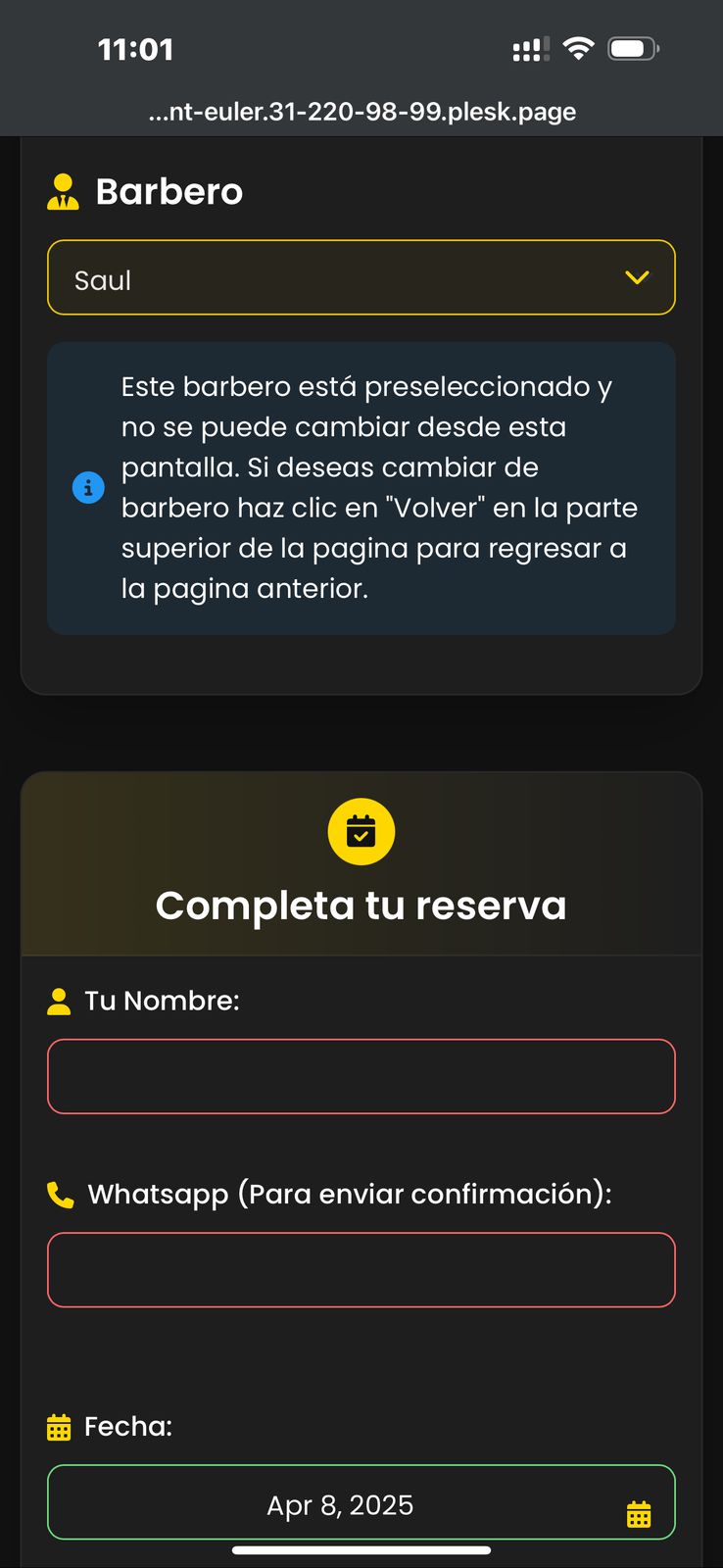The width and height of the screenshot is (723, 1568).
Task: Click the calendar icon inside the date field
Action: coord(640,1513)
